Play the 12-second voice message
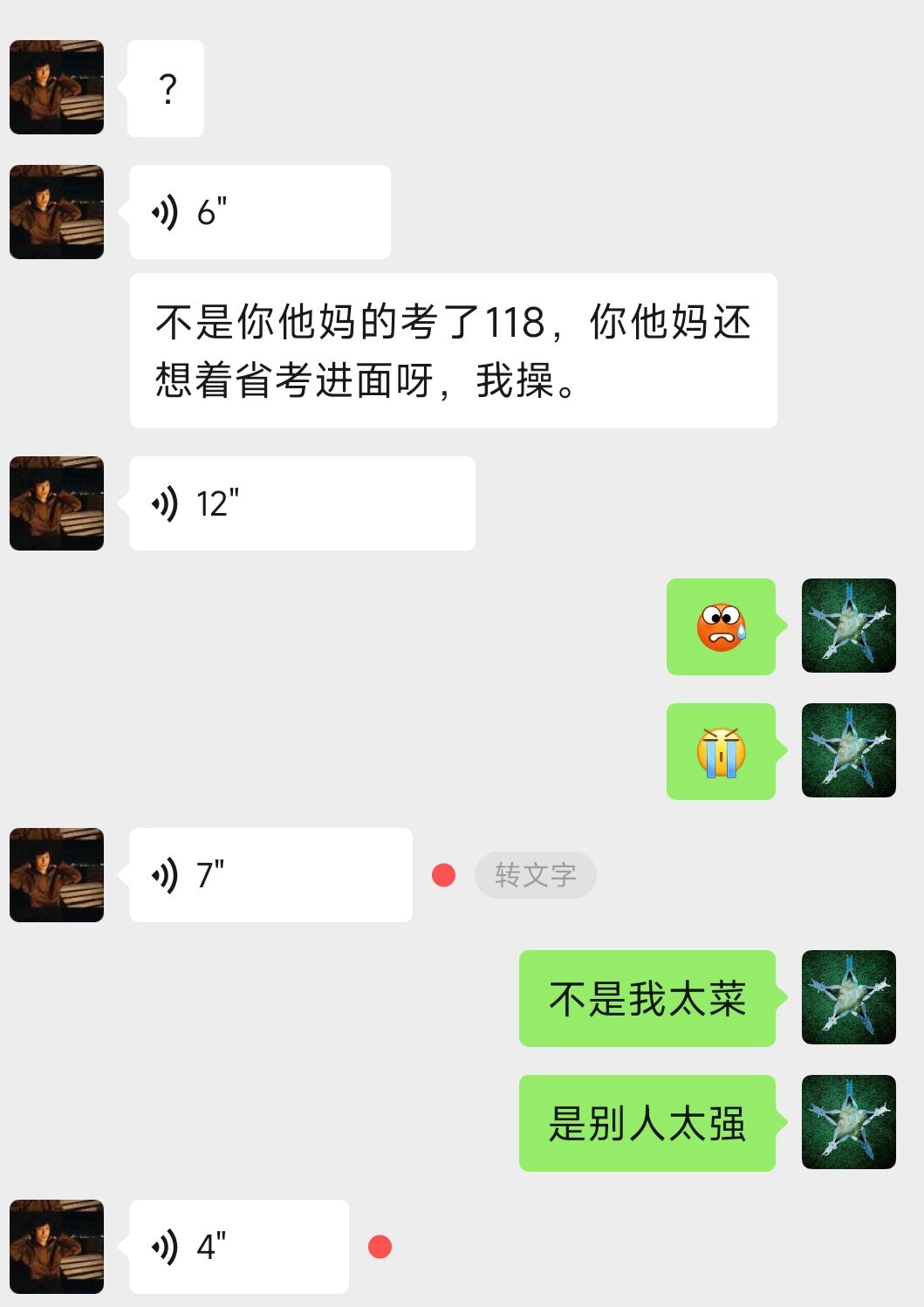The image size is (924, 1307). click(x=301, y=503)
